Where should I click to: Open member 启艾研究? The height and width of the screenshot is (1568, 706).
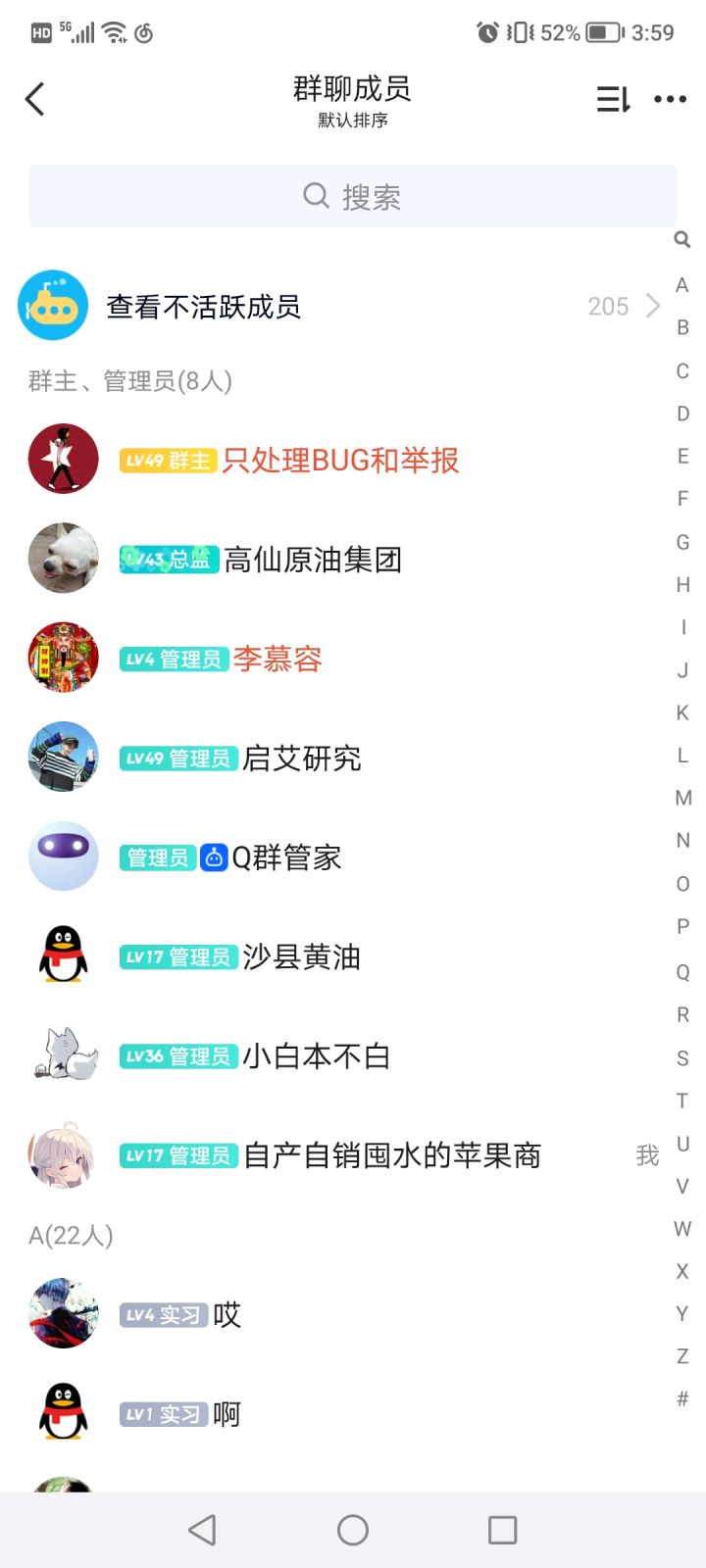(x=301, y=759)
